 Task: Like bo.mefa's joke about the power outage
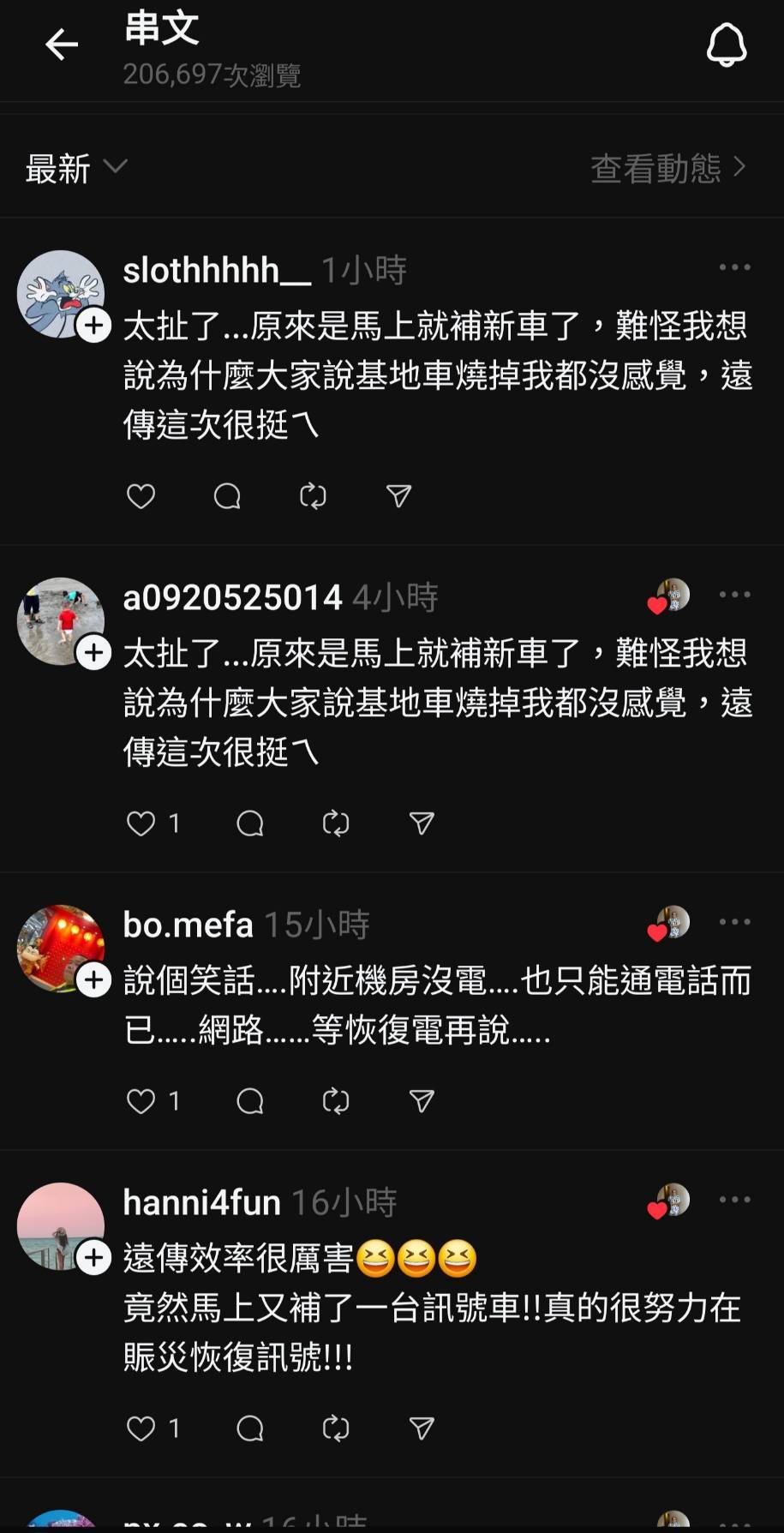(141, 1101)
